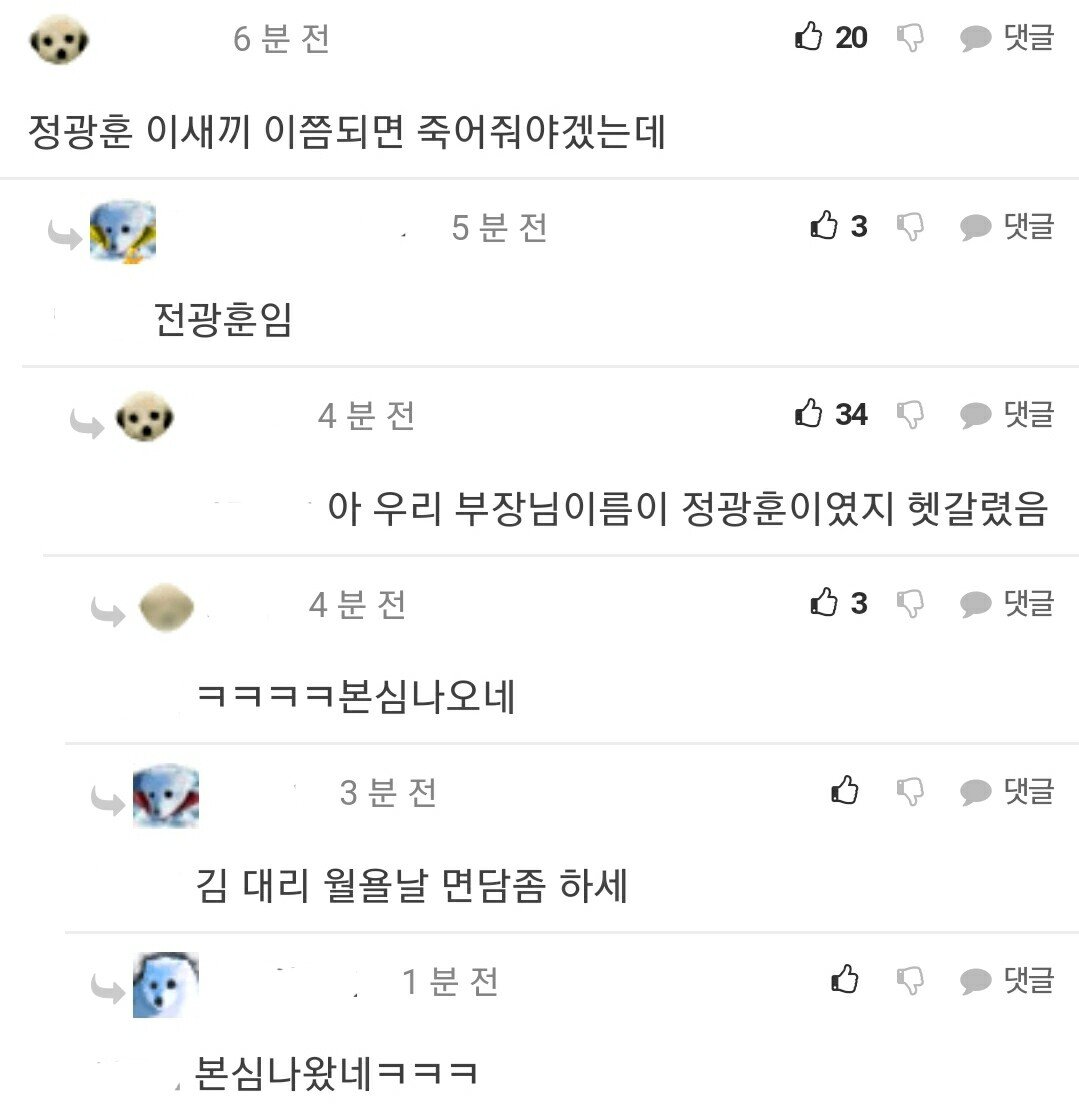
Task: Reply to the comment posted 6분 전
Action: (1008, 38)
